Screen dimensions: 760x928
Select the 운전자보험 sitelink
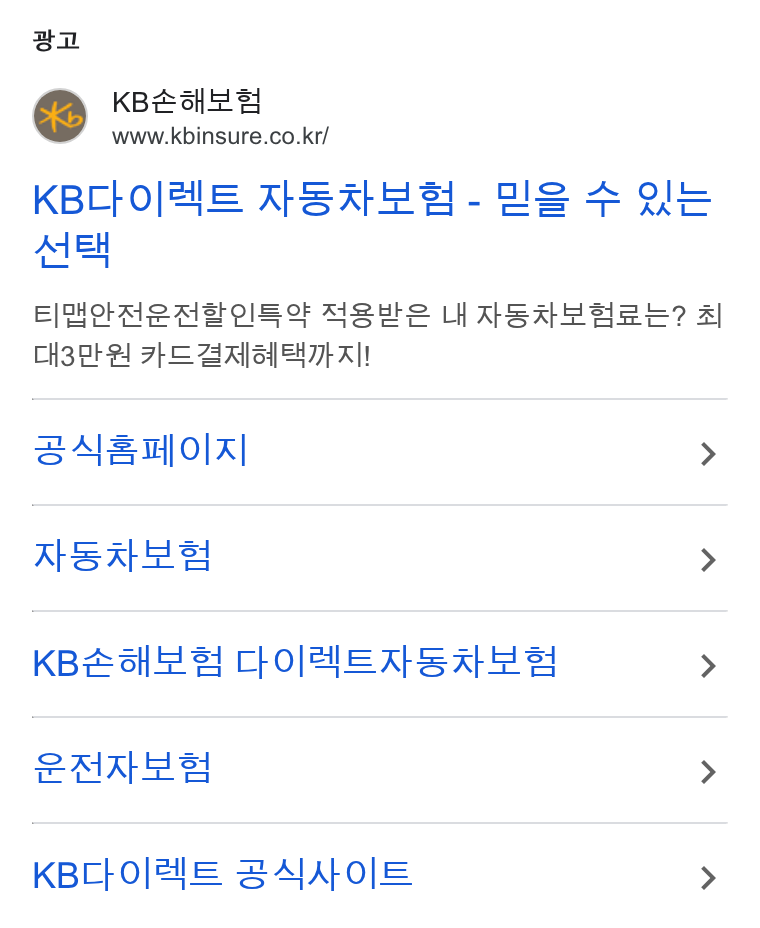(122, 768)
